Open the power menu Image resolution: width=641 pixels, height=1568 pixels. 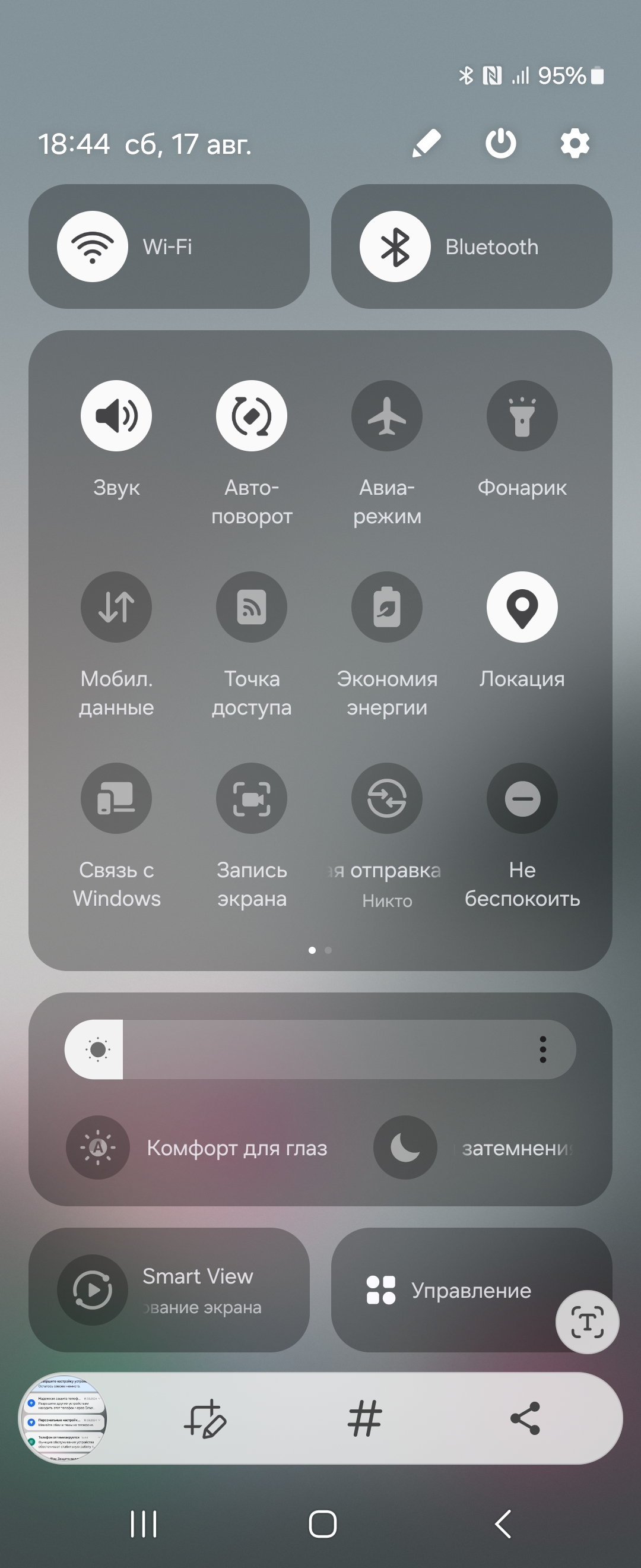click(x=500, y=144)
